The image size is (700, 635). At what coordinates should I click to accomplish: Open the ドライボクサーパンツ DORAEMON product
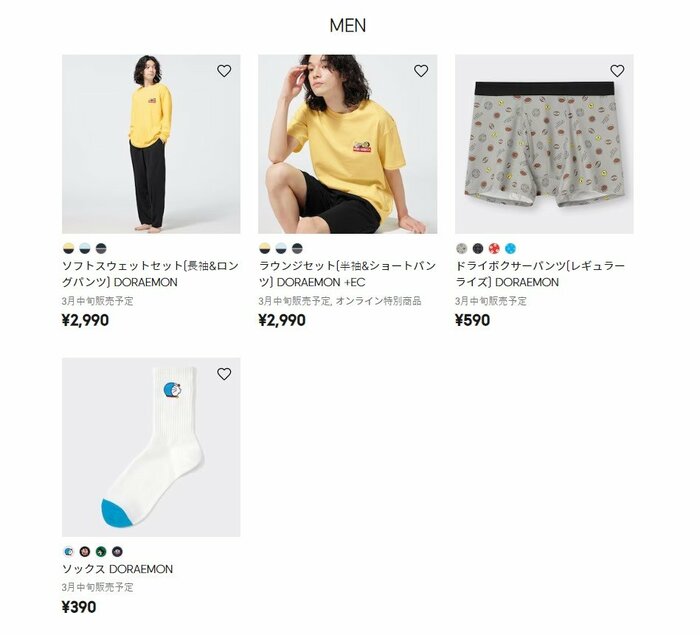[x=544, y=144]
